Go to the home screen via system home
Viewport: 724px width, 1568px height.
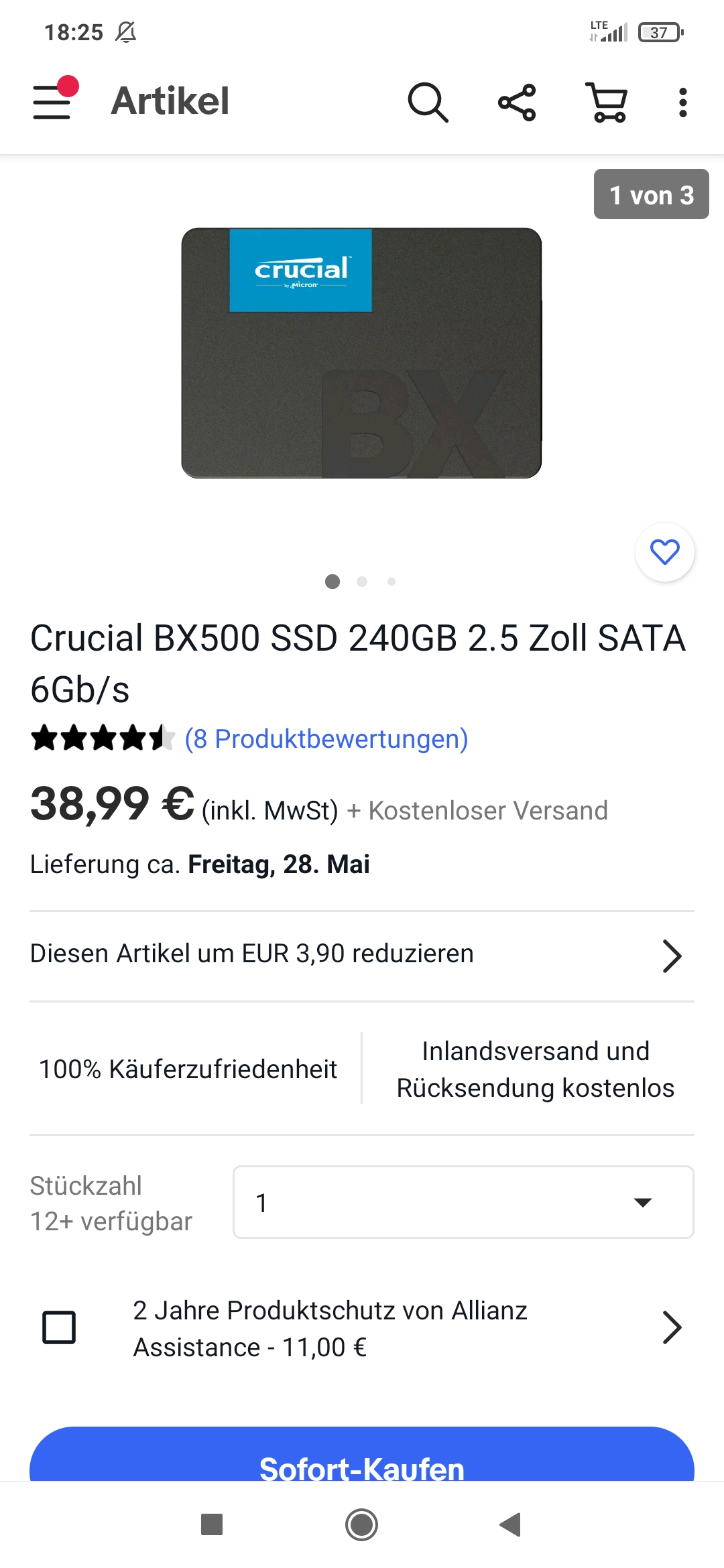click(361, 1524)
